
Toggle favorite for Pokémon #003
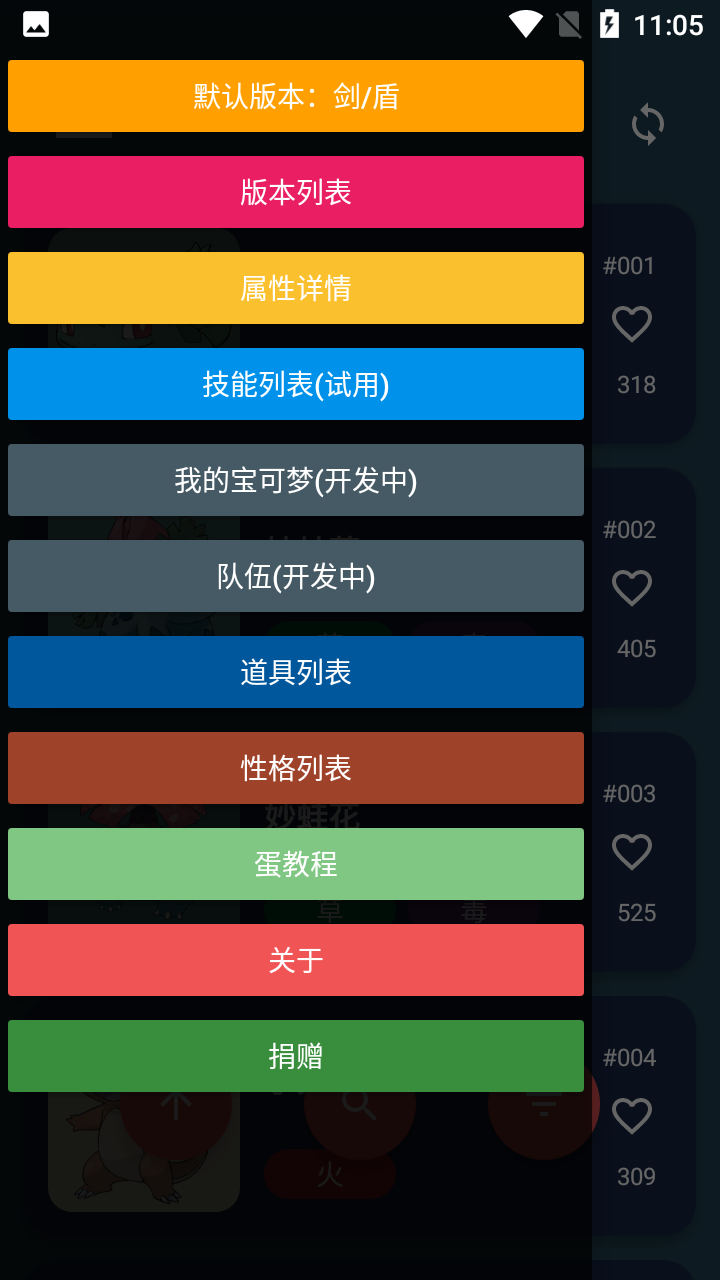tap(631, 852)
